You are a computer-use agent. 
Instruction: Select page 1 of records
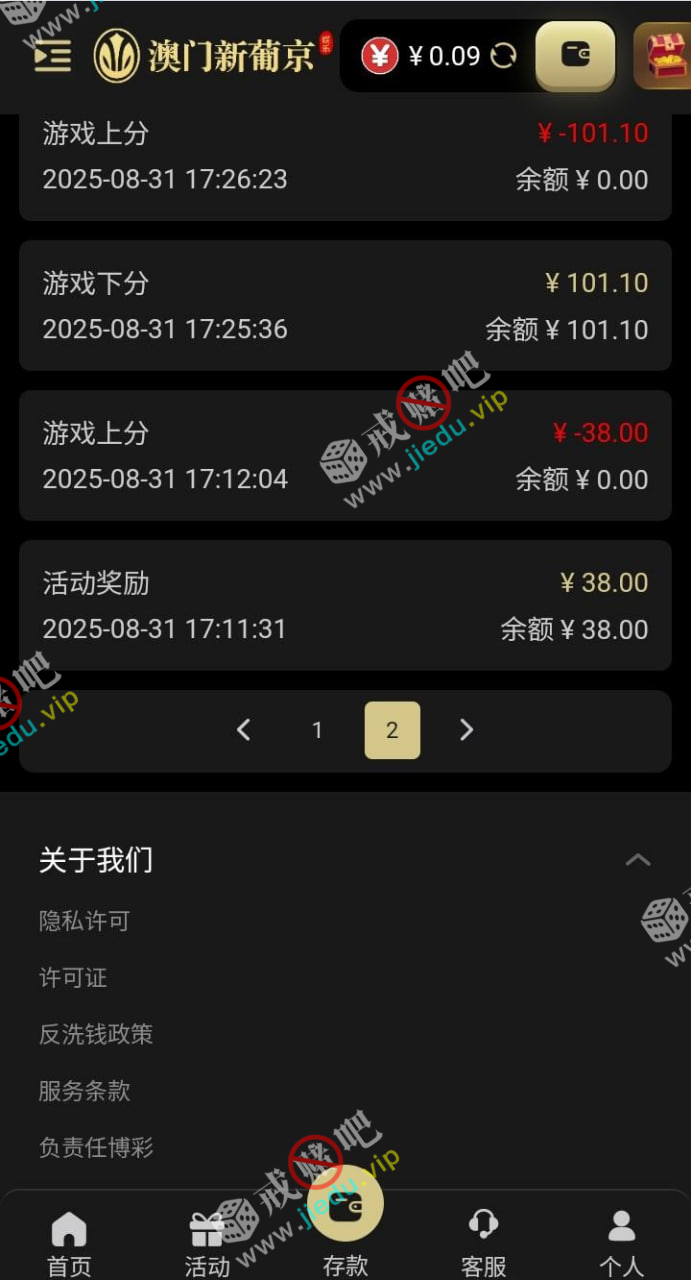(x=317, y=730)
